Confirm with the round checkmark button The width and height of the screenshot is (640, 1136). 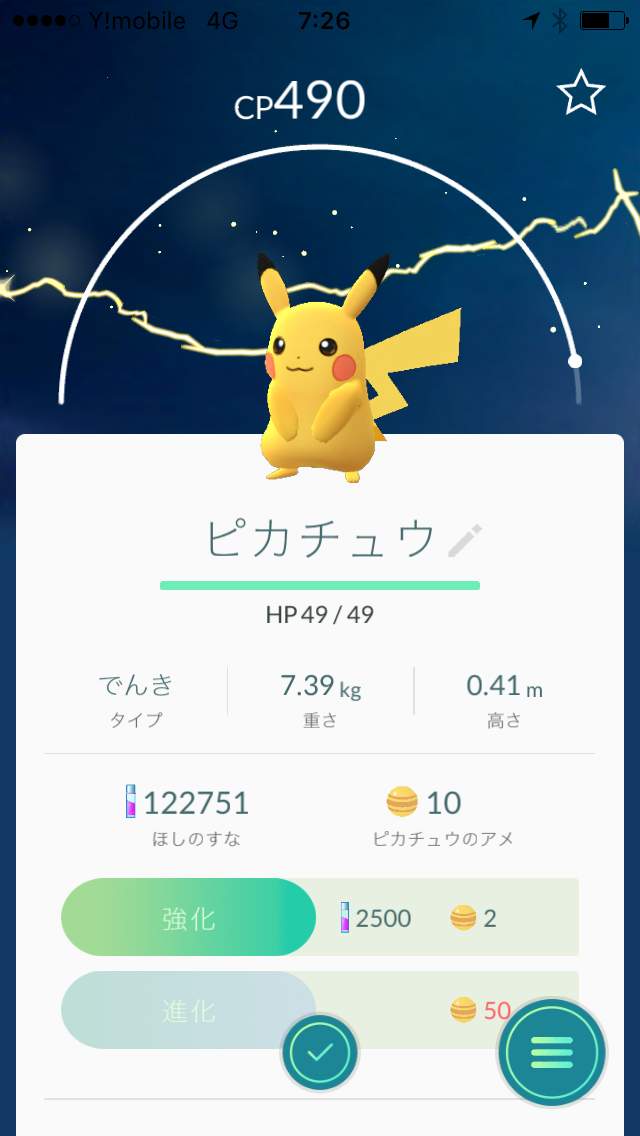coord(320,1052)
